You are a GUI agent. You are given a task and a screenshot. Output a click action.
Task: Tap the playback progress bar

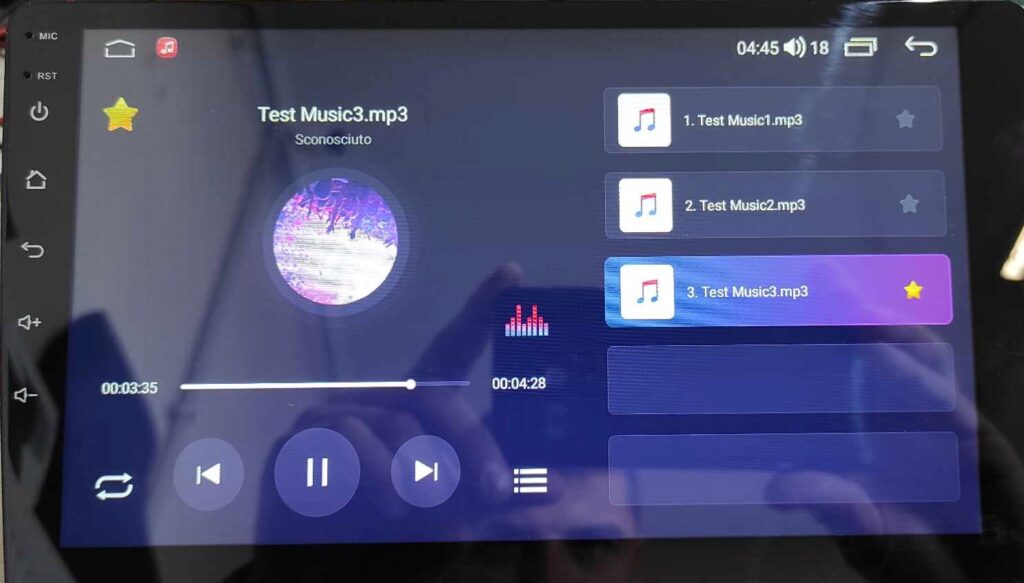[324, 384]
